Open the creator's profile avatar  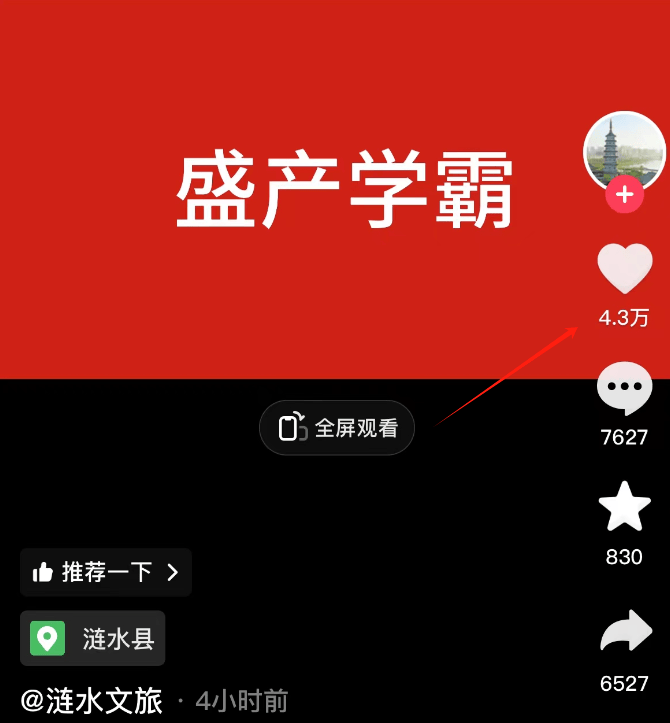(x=624, y=148)
